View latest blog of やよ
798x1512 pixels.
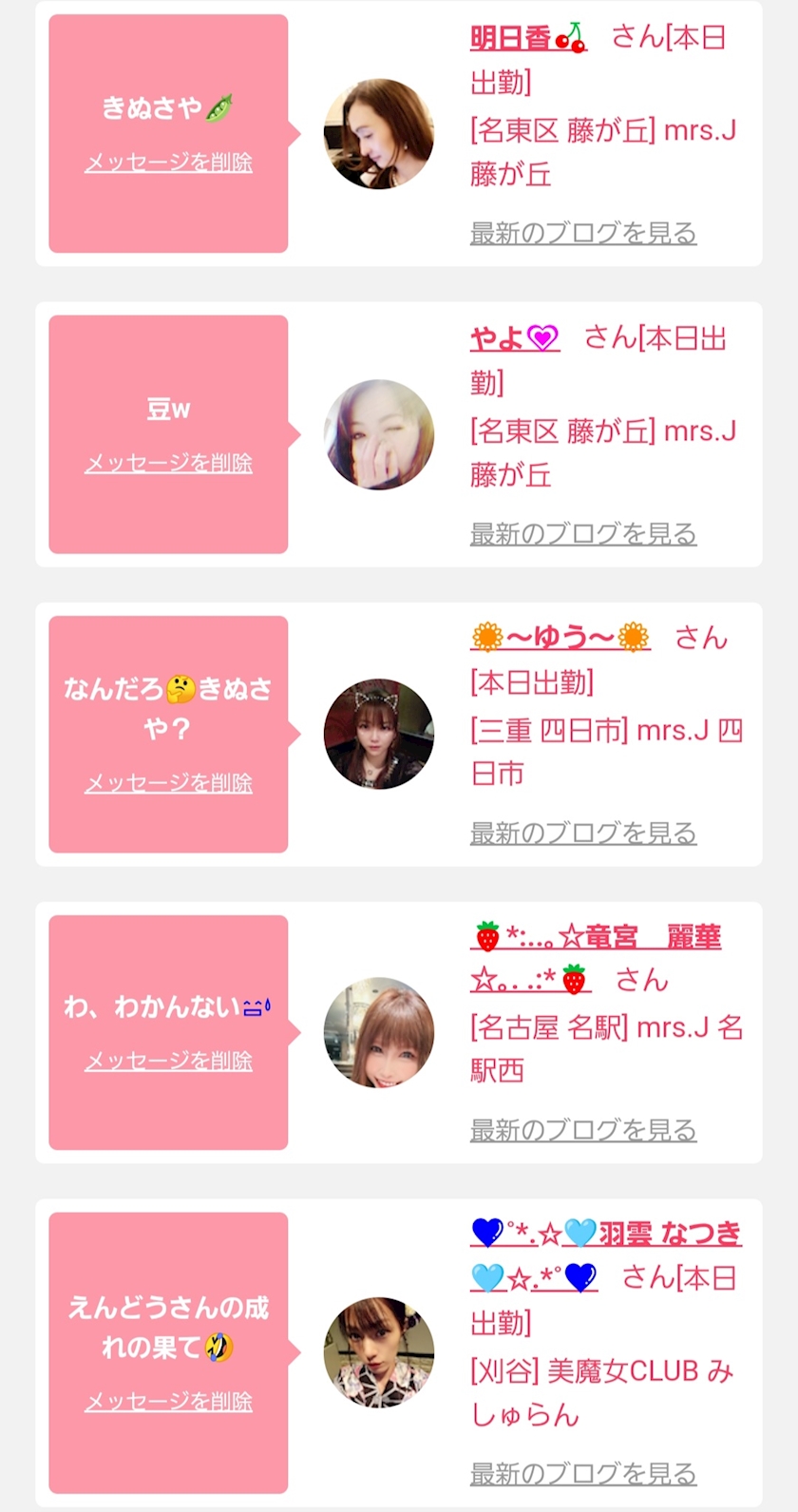[583, 534]
